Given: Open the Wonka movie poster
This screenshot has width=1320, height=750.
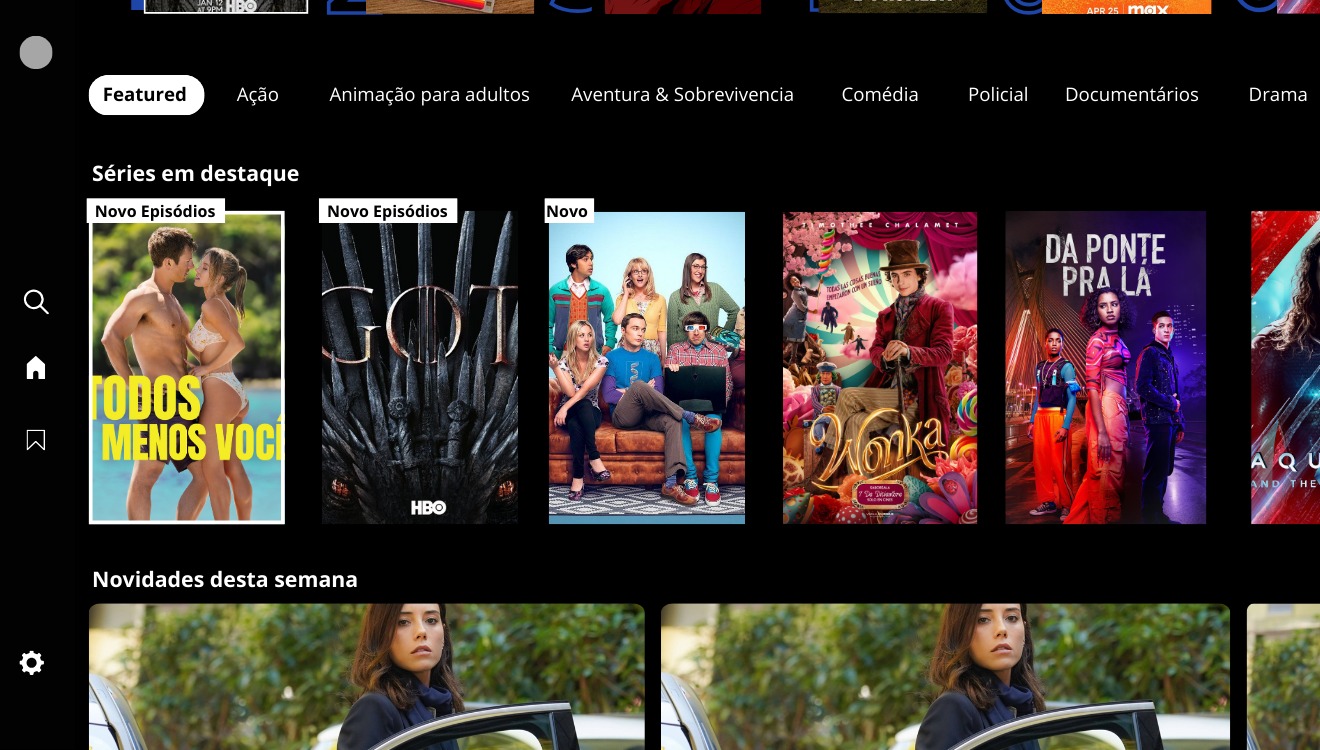Looking at the screenshot, I should (880, 367).
